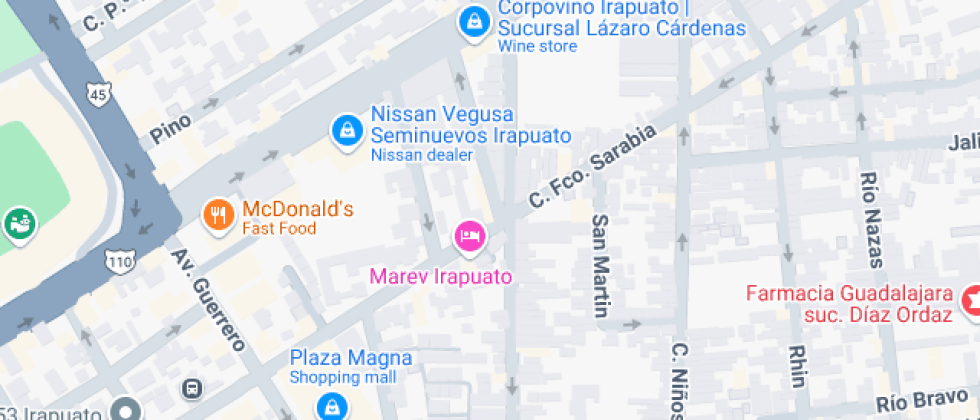Select the Corpovino Irapuato wine store marker

pyautogui.click(x=473, y=22)
